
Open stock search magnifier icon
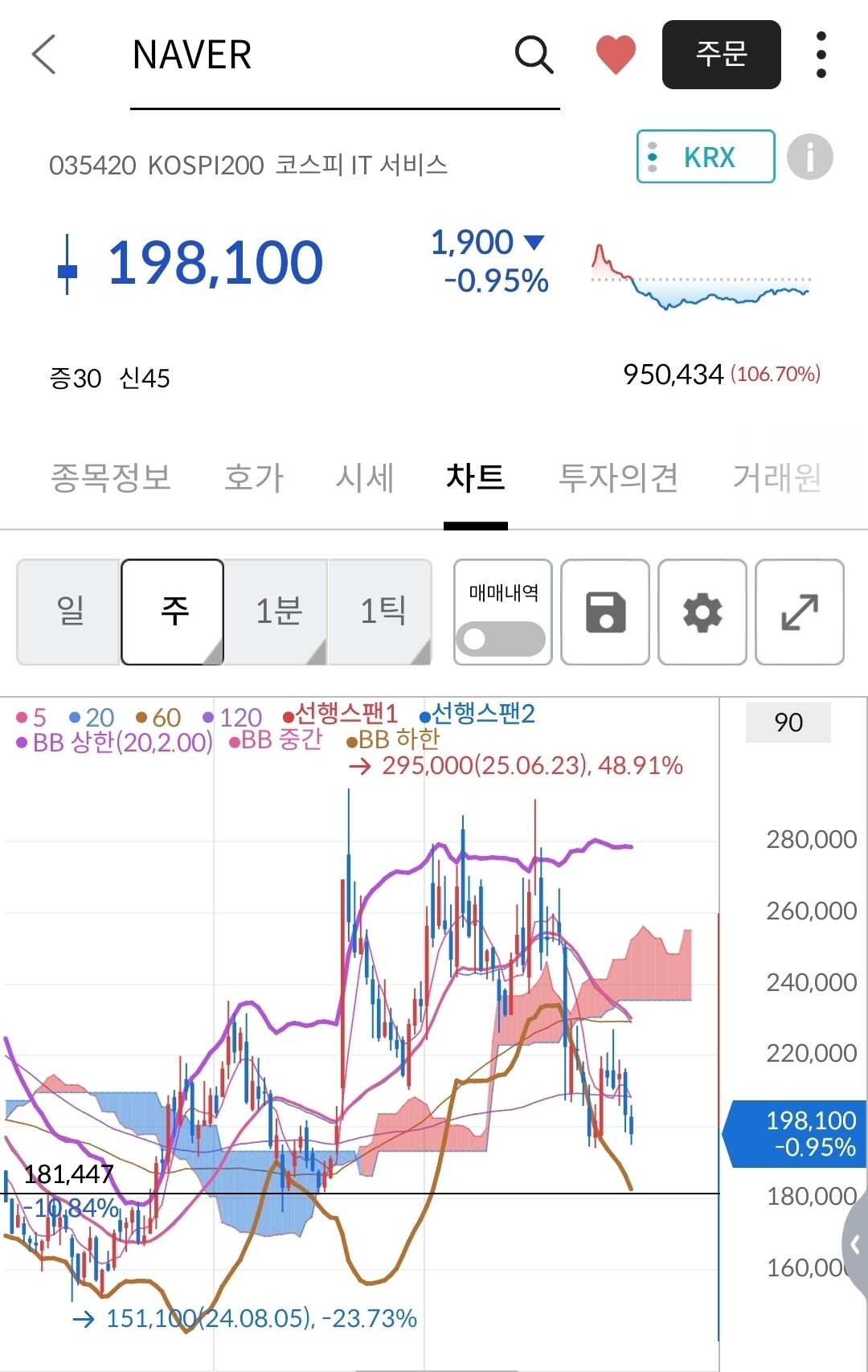[x=534, y=55]
